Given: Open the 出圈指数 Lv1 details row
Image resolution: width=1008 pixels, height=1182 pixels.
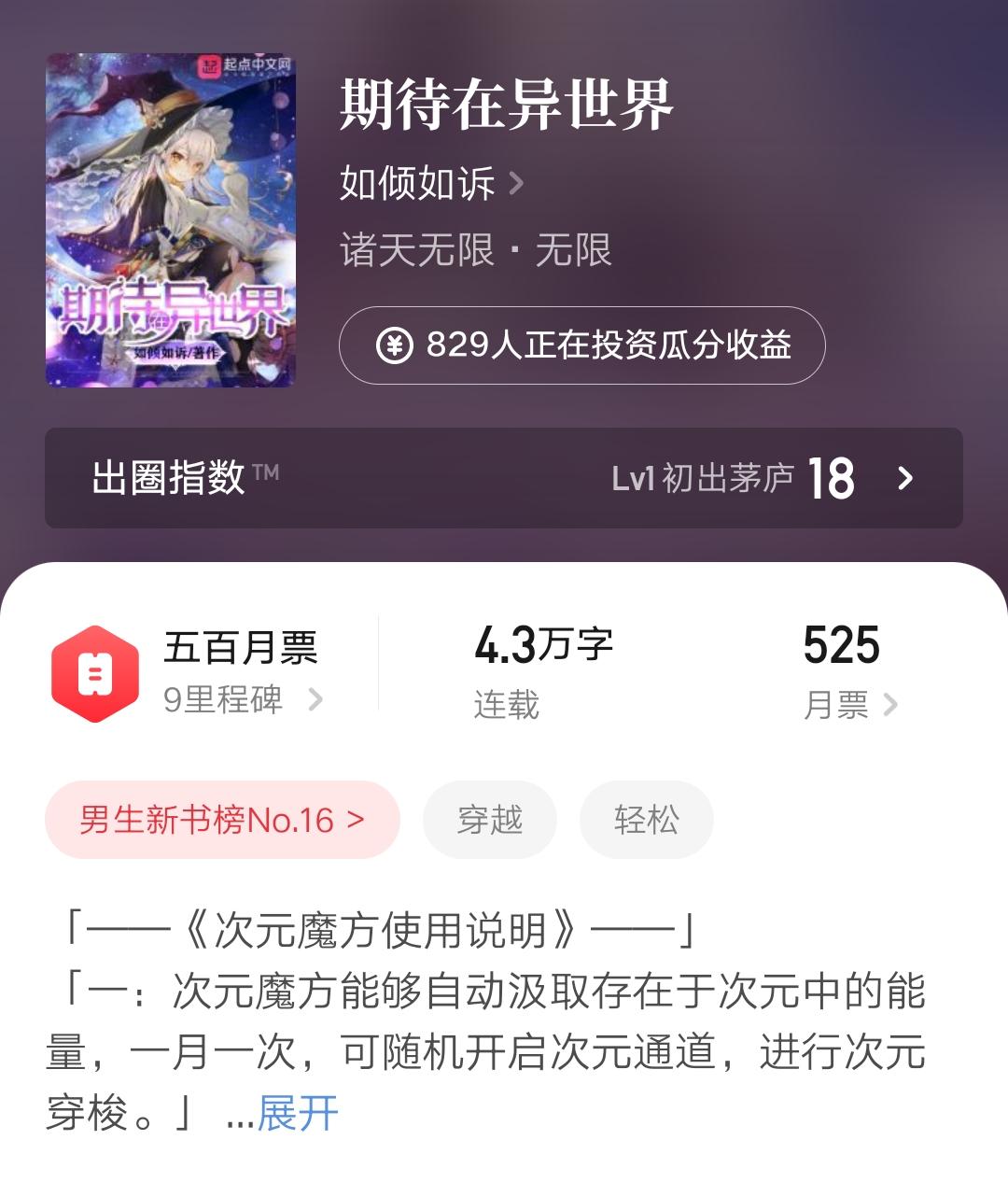Looking at the screenshot, I should click(504, 478).
